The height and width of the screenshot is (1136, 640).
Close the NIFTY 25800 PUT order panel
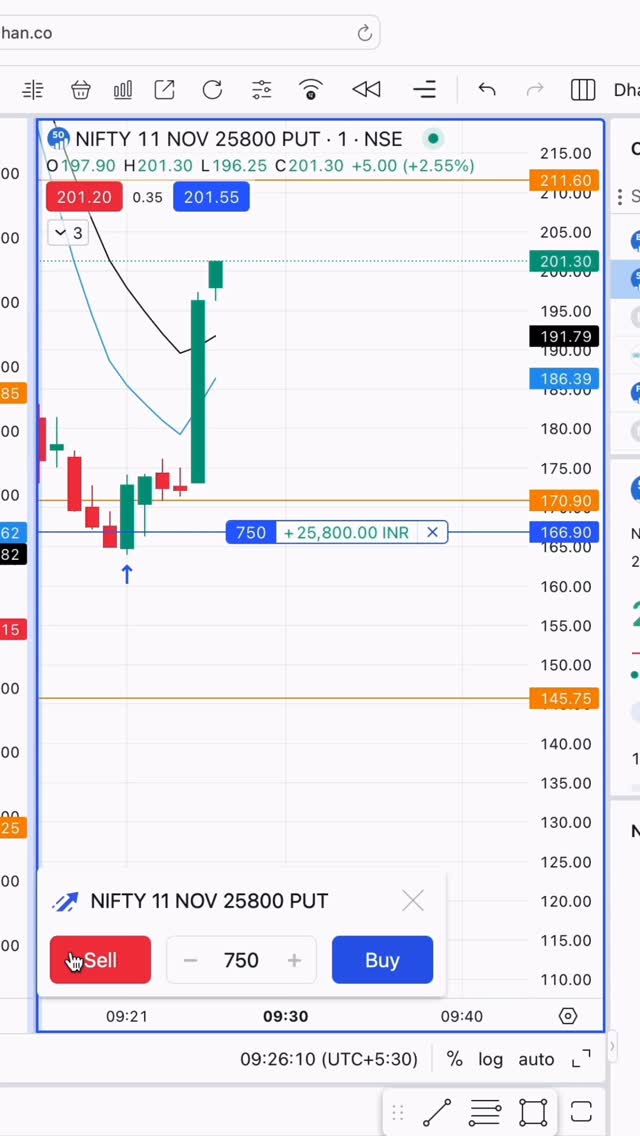413,901
